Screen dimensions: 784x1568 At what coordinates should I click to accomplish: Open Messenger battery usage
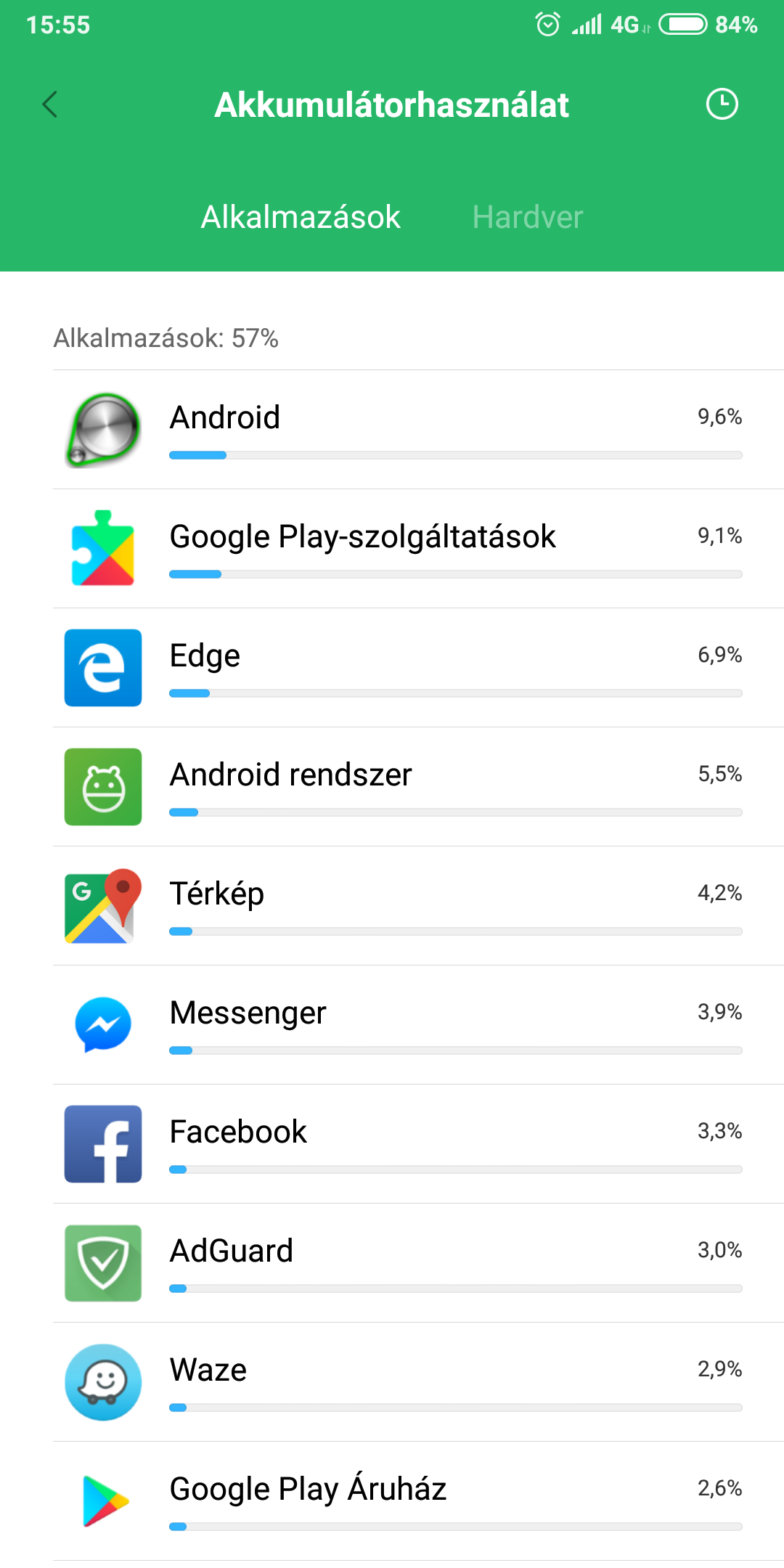[418, 1025]
